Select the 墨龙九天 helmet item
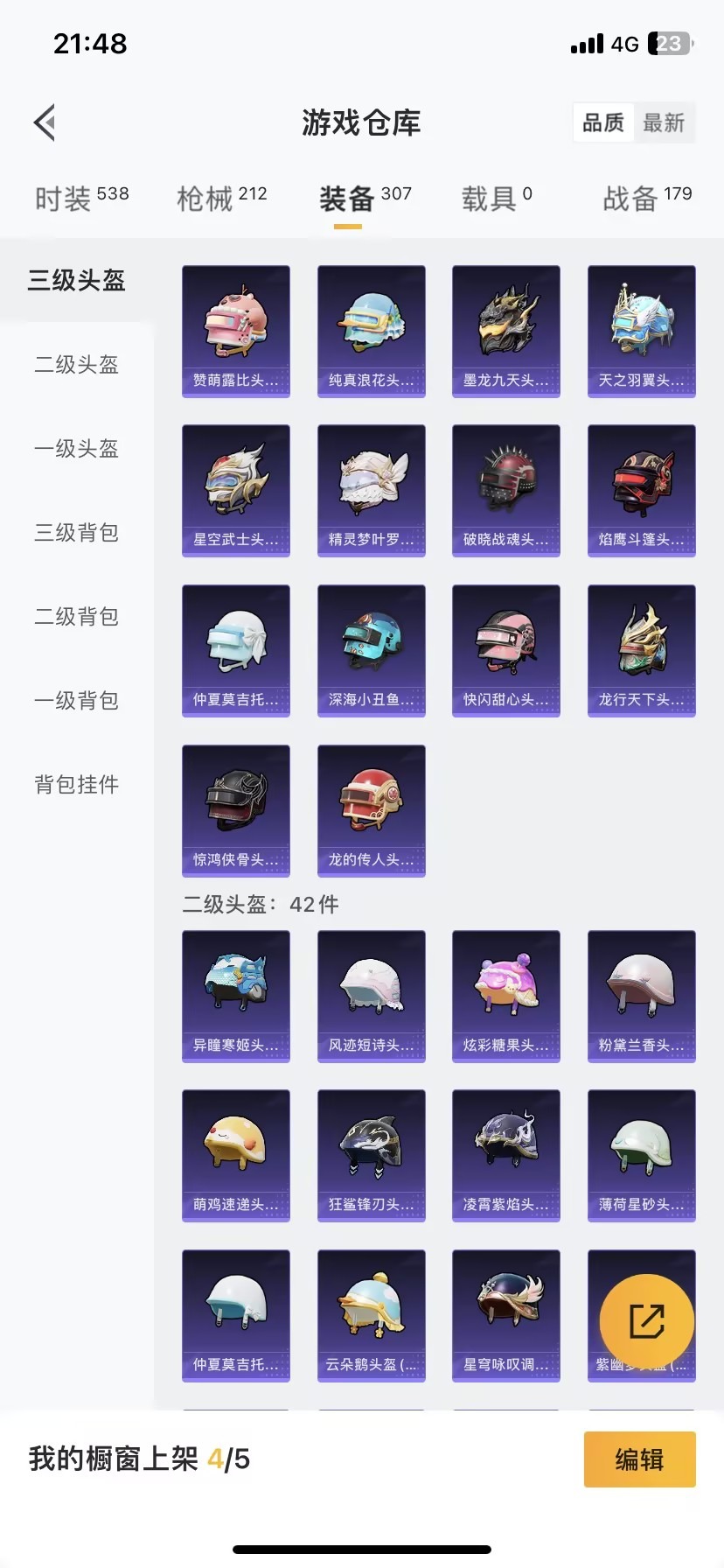 click(x=505, y=331)
